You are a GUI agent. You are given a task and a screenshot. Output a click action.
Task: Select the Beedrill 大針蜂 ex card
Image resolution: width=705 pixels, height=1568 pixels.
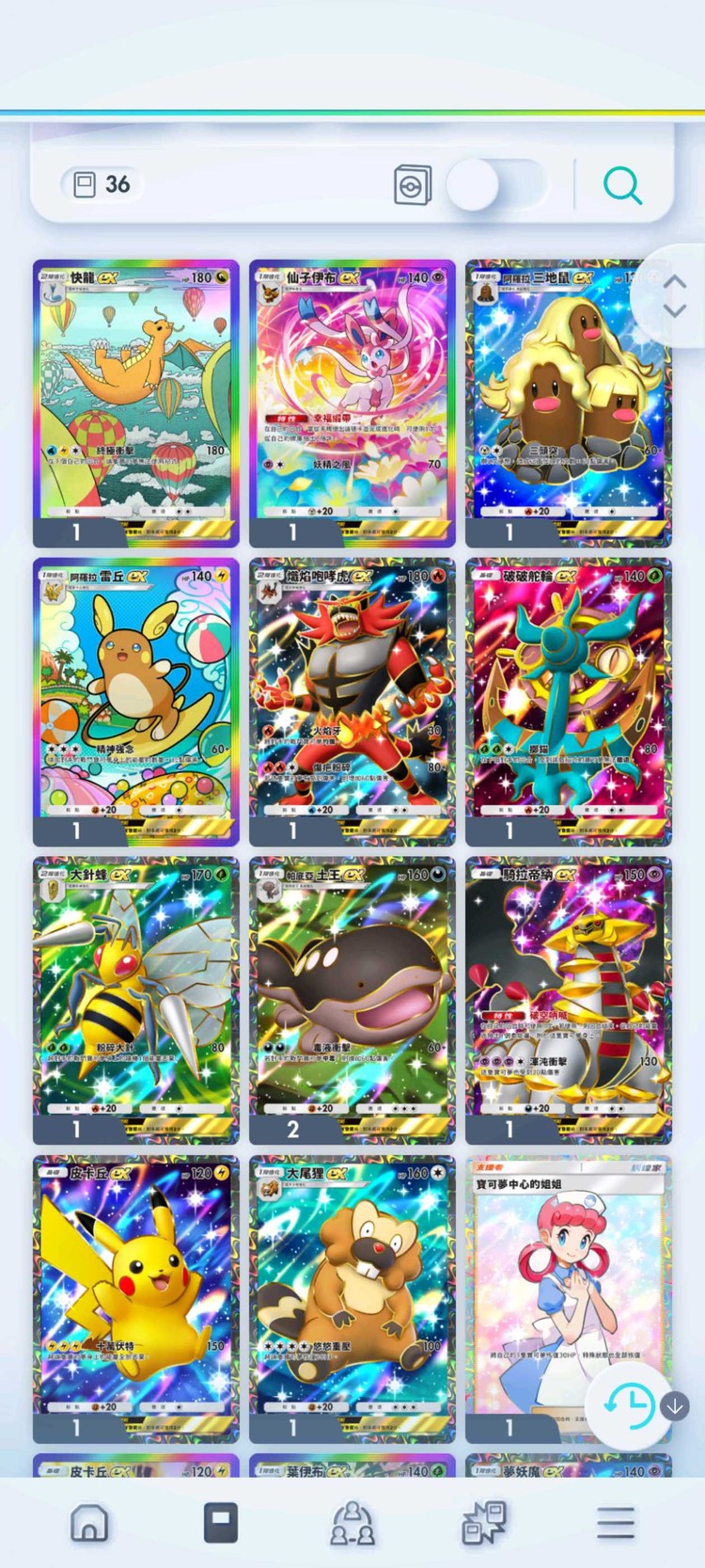[136, 992]
